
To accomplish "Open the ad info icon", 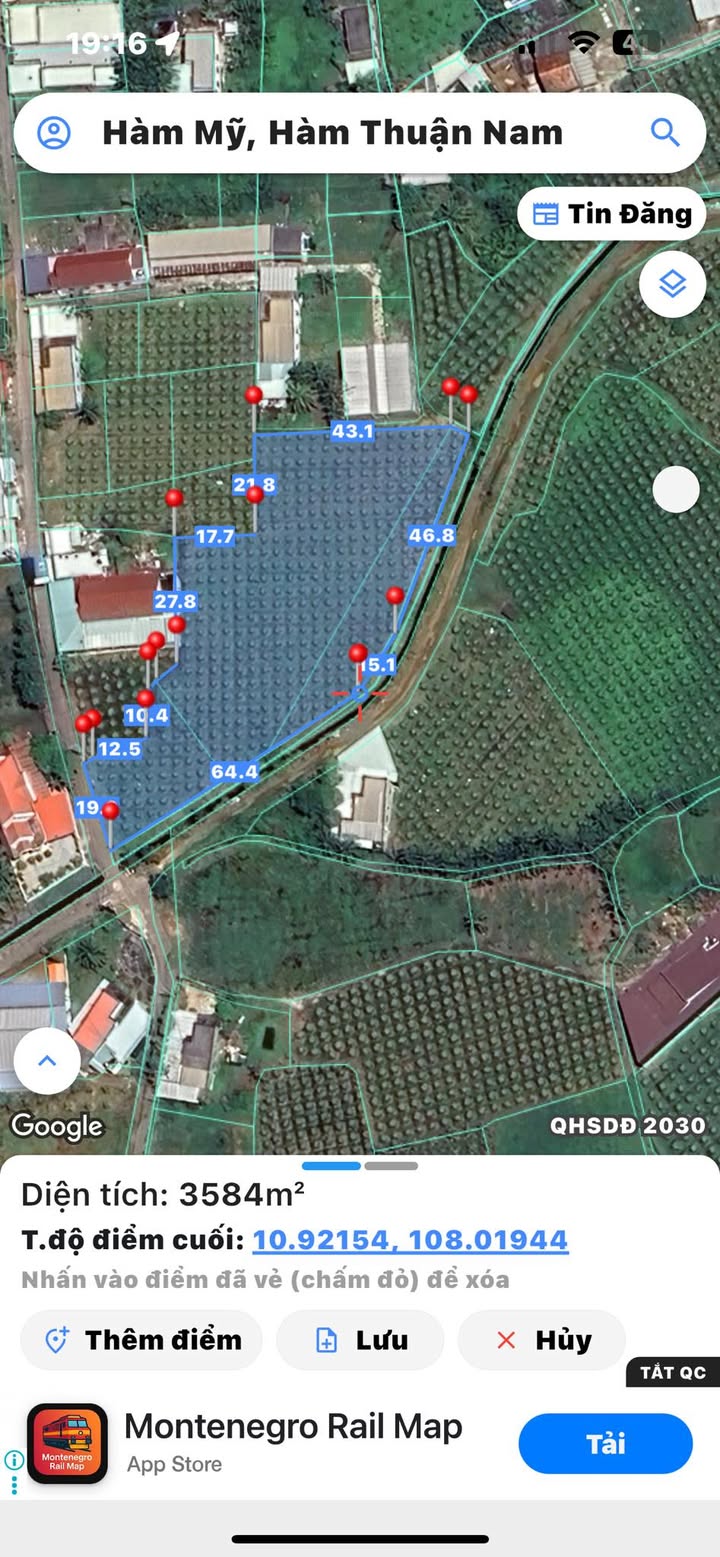I will [14, 1460].
